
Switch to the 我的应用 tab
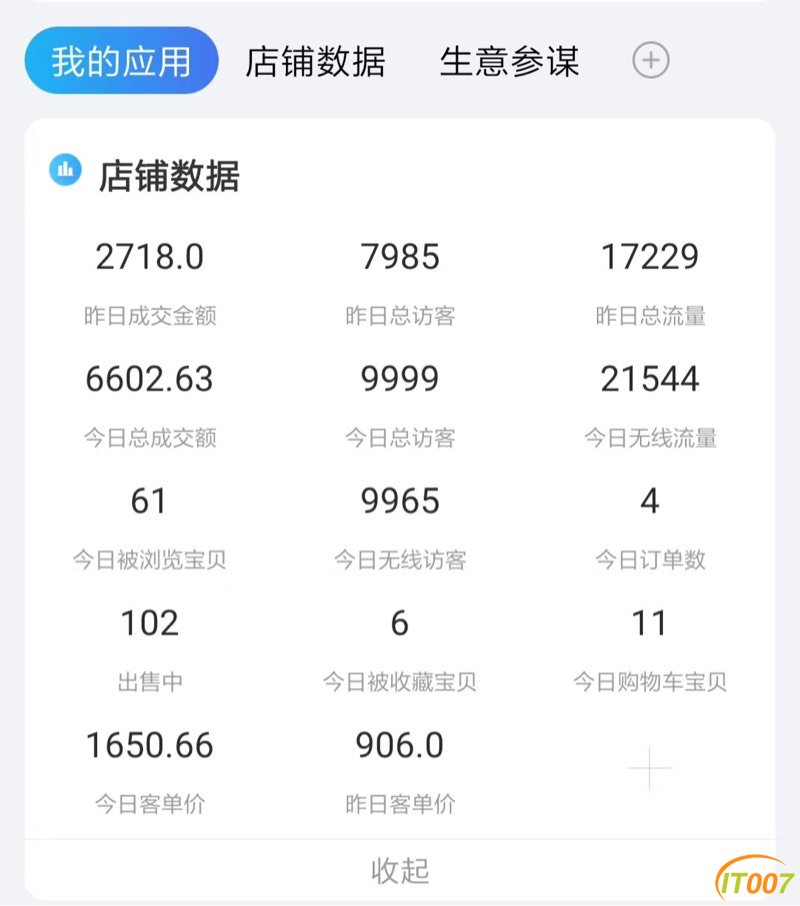(x=121, y=61)
